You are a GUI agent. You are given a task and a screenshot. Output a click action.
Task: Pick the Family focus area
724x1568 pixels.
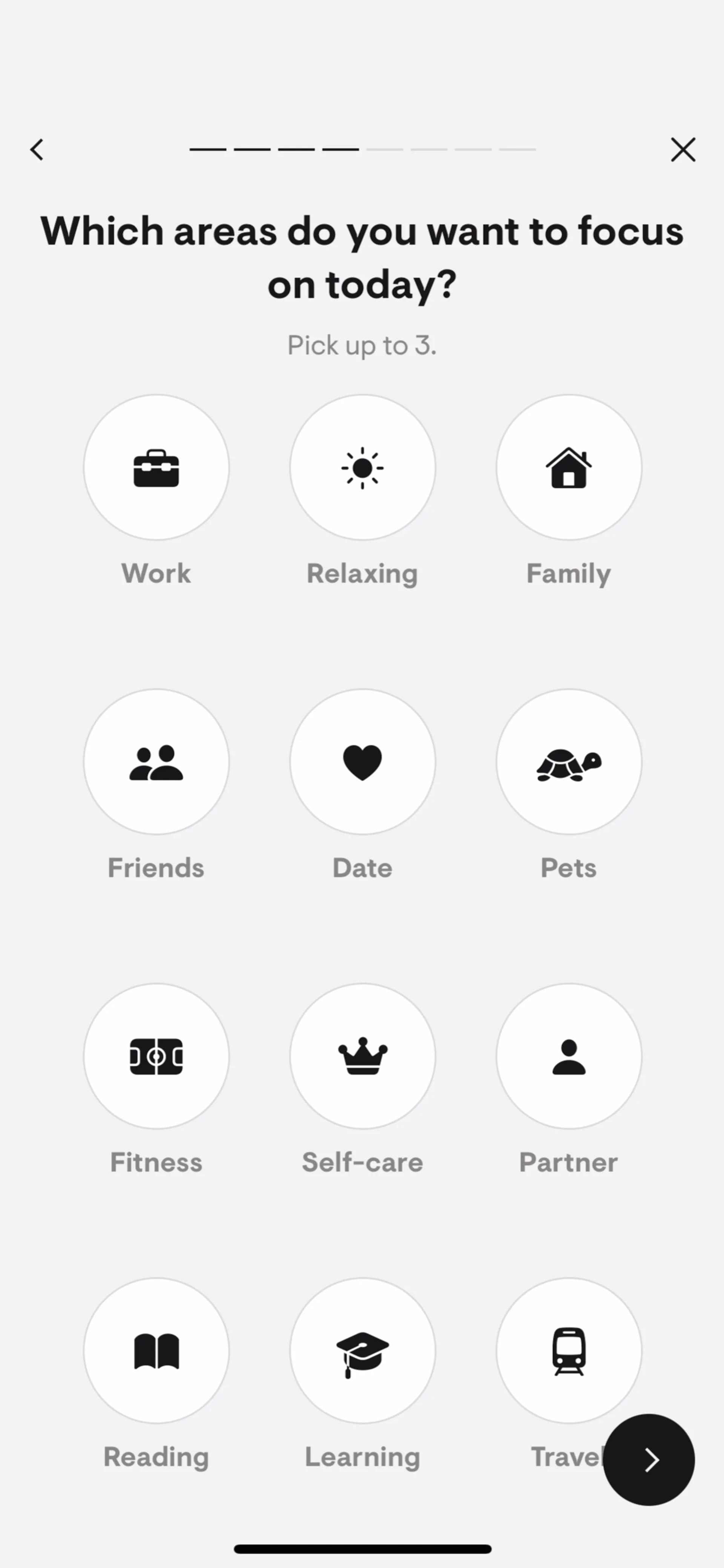(569, 467)
